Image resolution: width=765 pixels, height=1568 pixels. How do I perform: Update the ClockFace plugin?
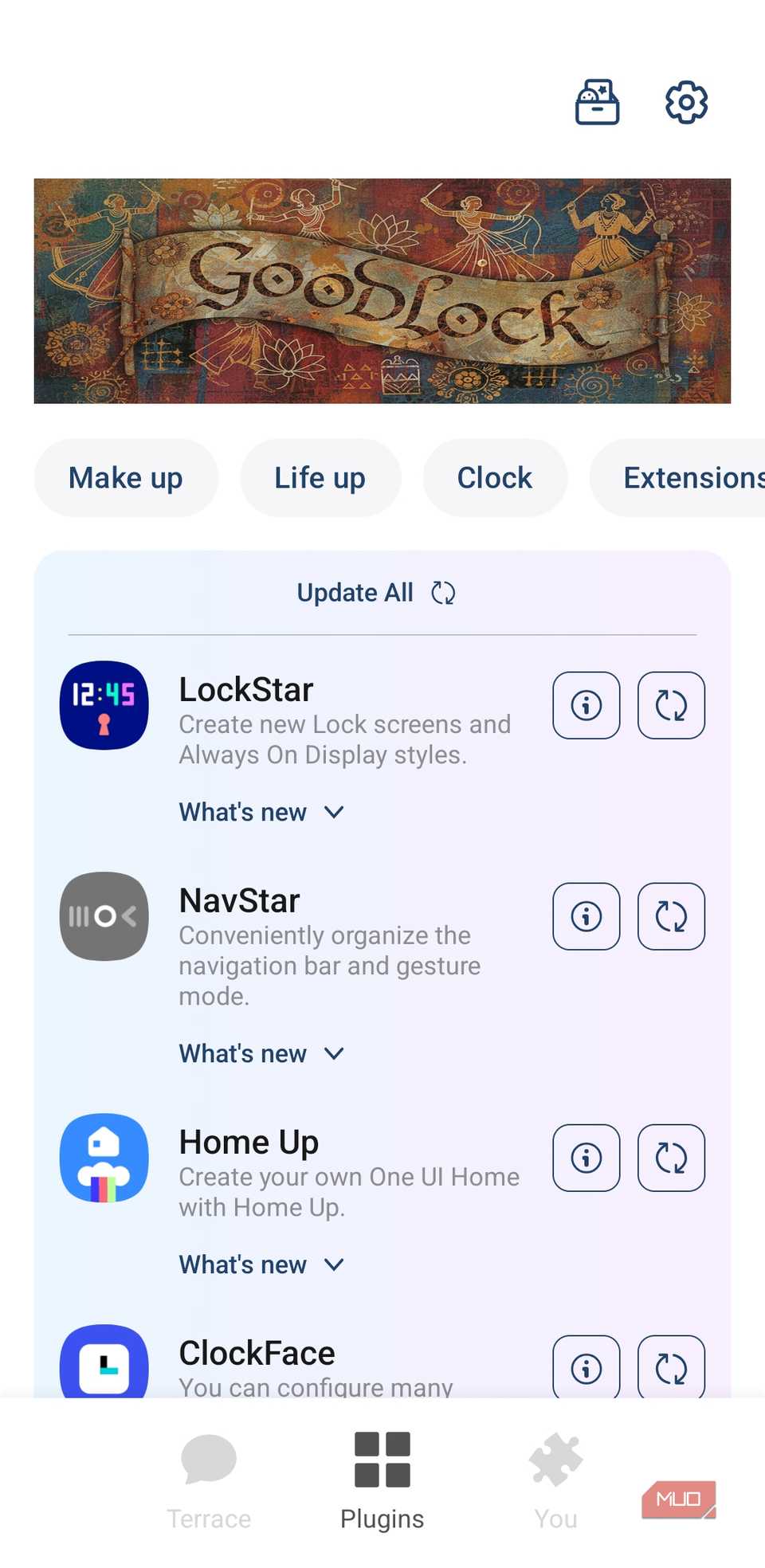670,1367
